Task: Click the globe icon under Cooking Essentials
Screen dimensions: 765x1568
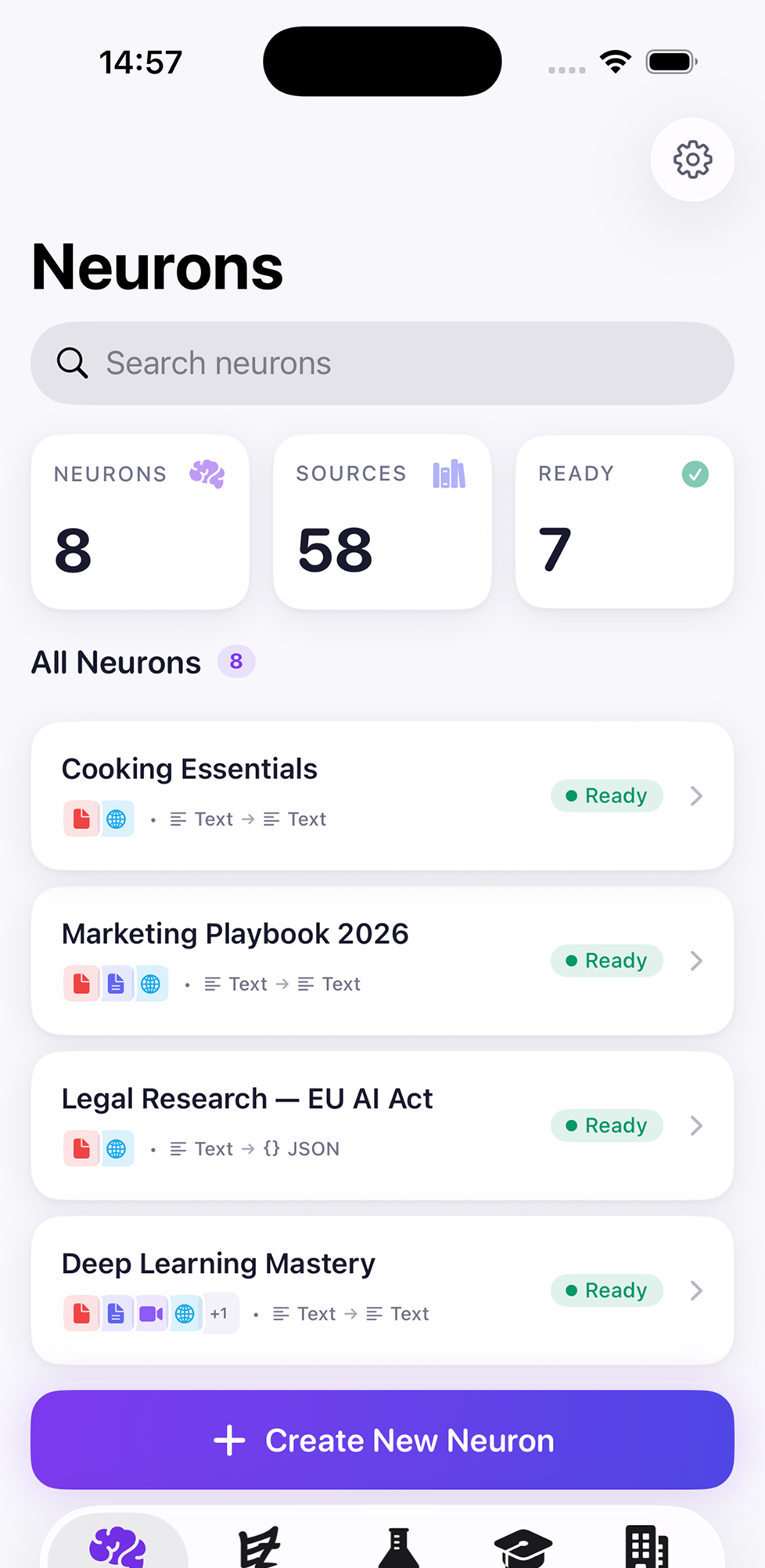Action: pos(117,818)
